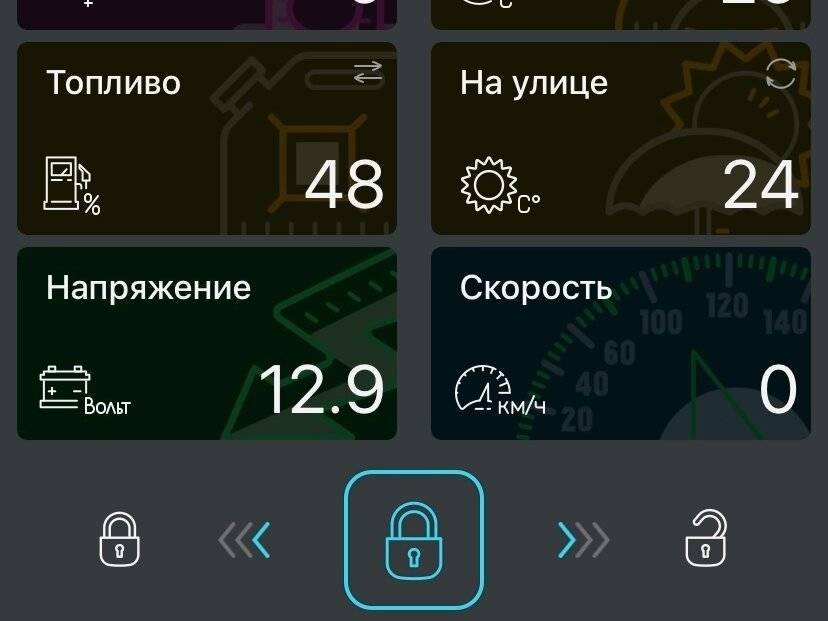
Task: Tap the central highlighted lock button
Action: [414, 540]
